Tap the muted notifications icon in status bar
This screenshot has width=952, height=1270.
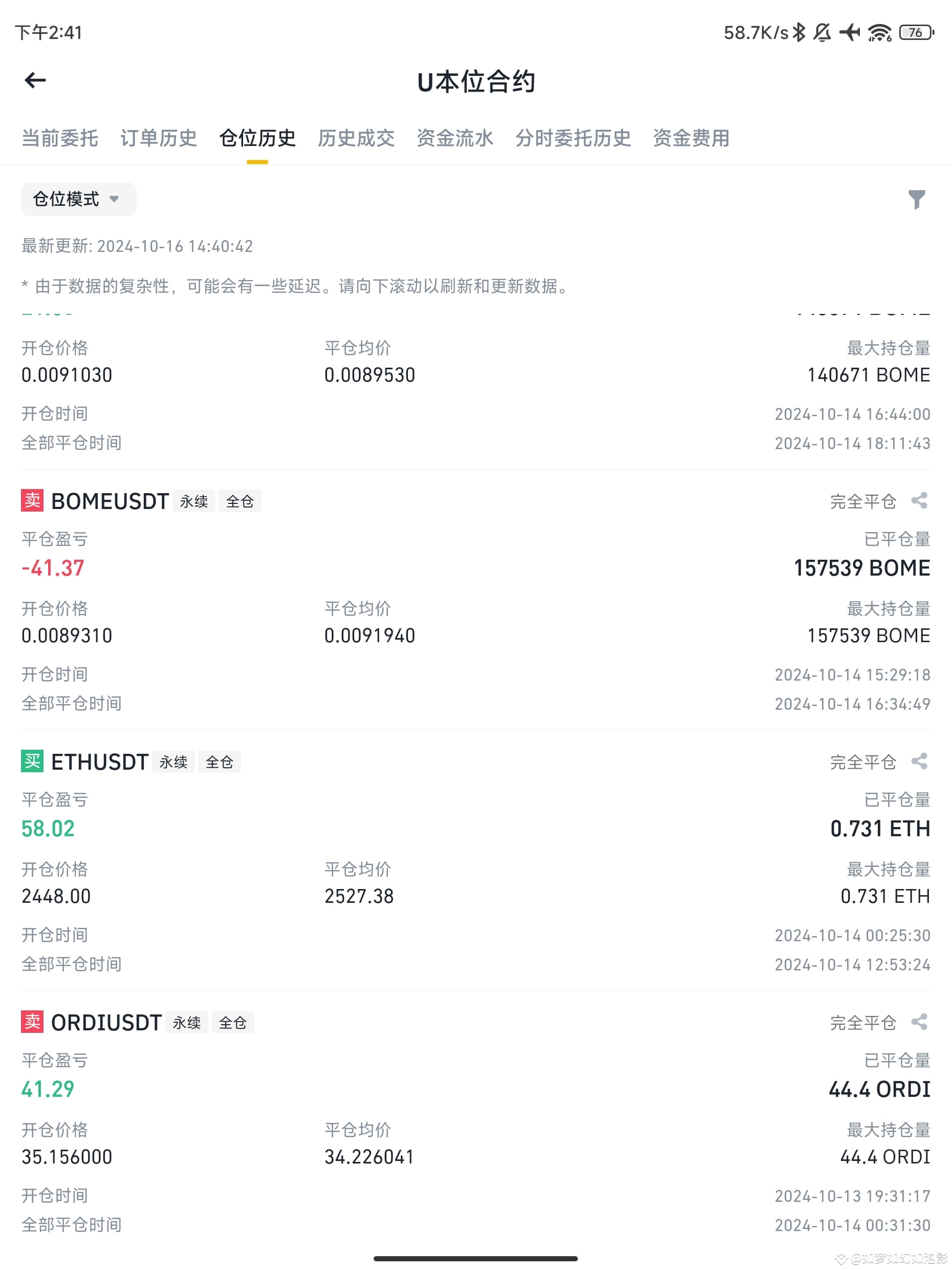(823, 33)
